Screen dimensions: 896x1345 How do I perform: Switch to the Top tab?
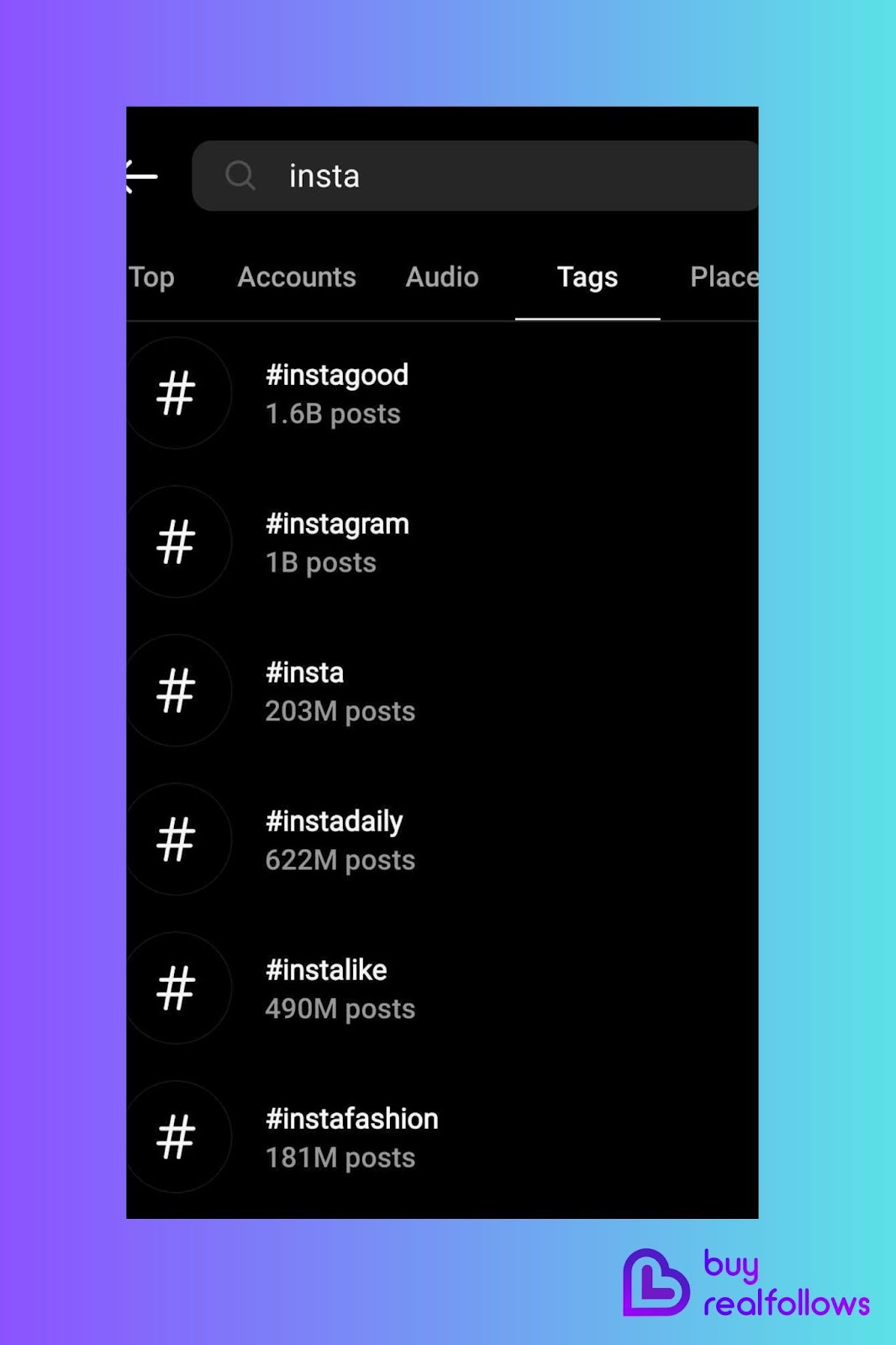151,277
